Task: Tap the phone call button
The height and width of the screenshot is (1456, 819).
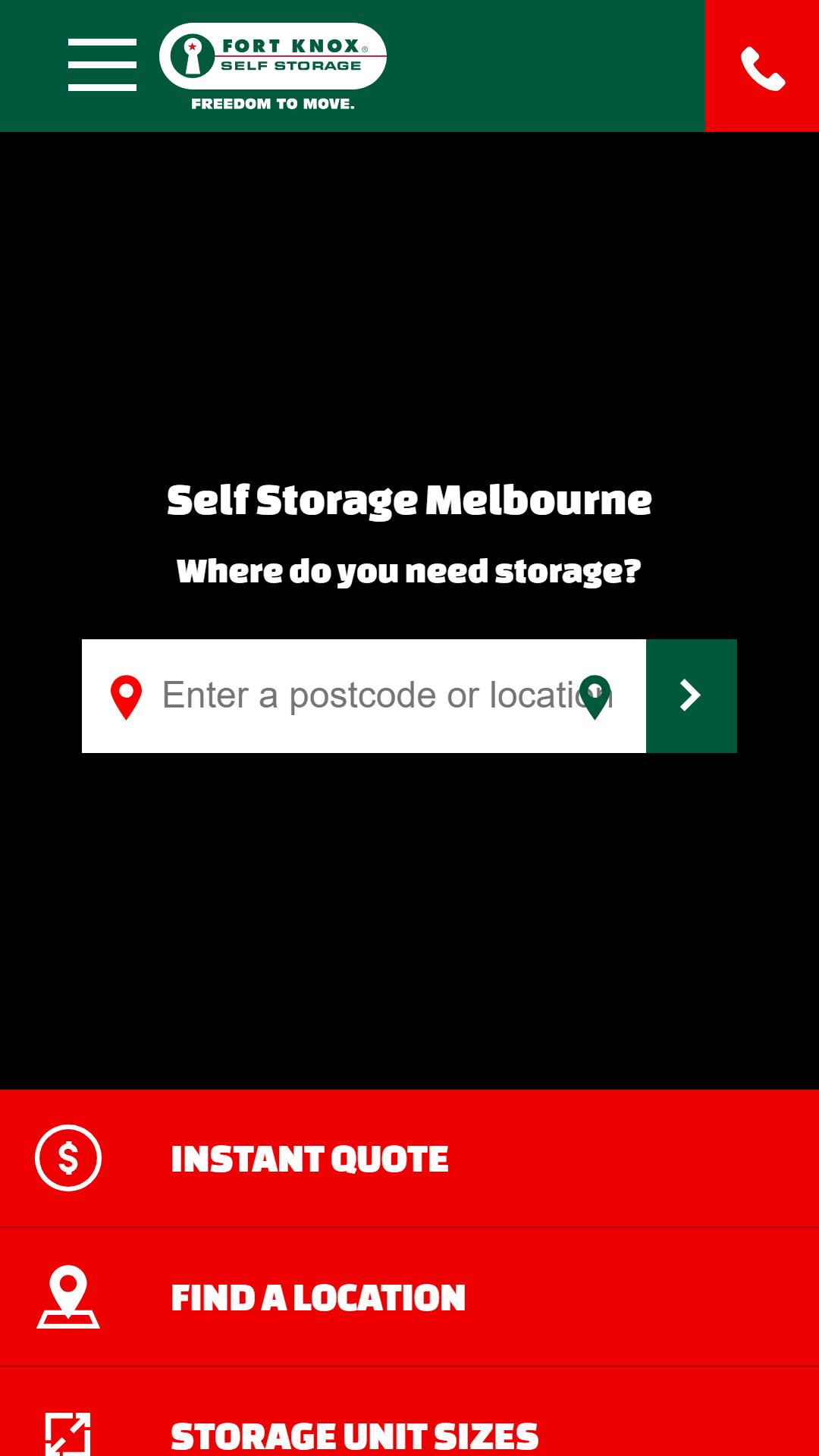Action: 762,66
